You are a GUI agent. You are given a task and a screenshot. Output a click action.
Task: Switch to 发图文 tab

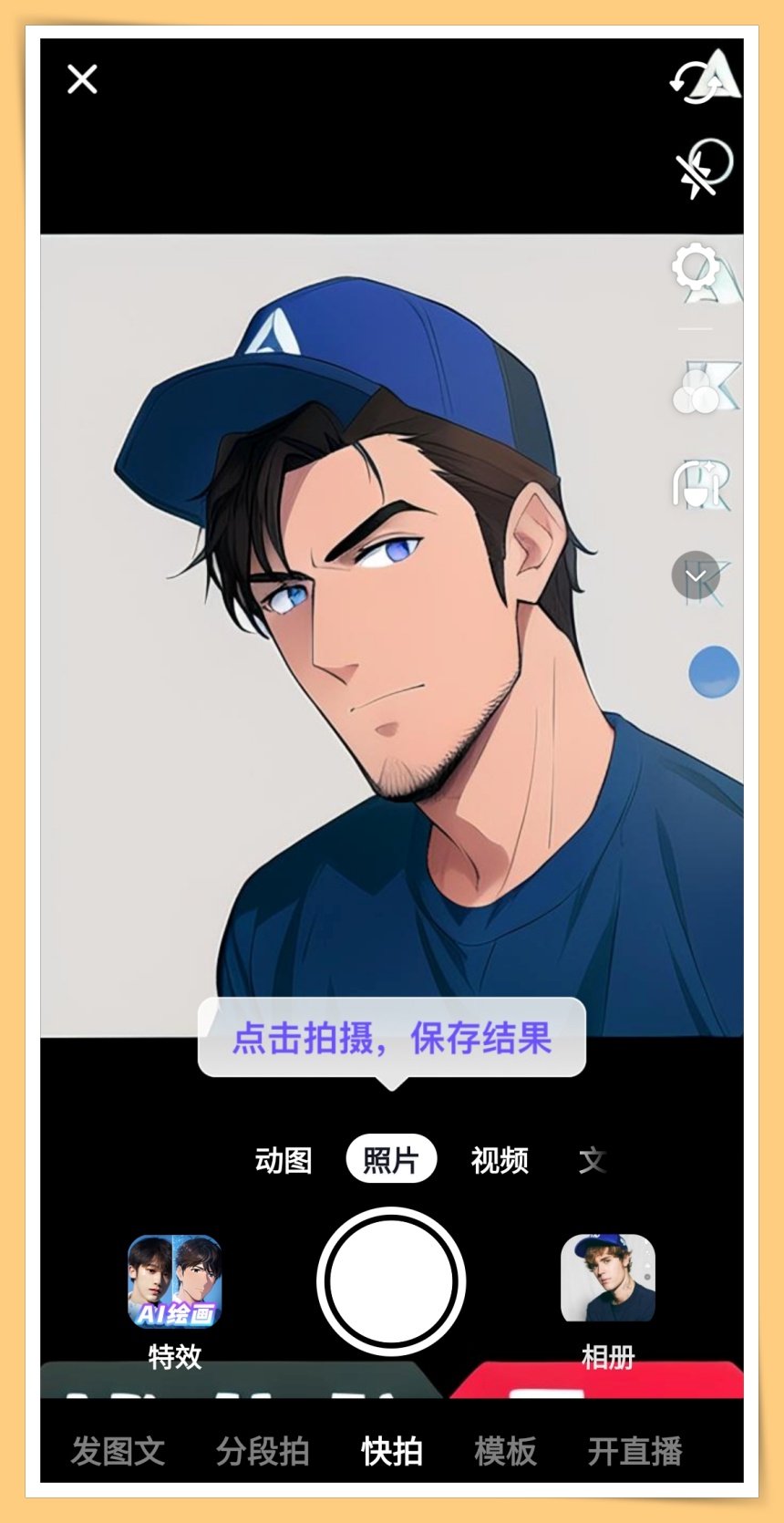[x=118, y=1451]
